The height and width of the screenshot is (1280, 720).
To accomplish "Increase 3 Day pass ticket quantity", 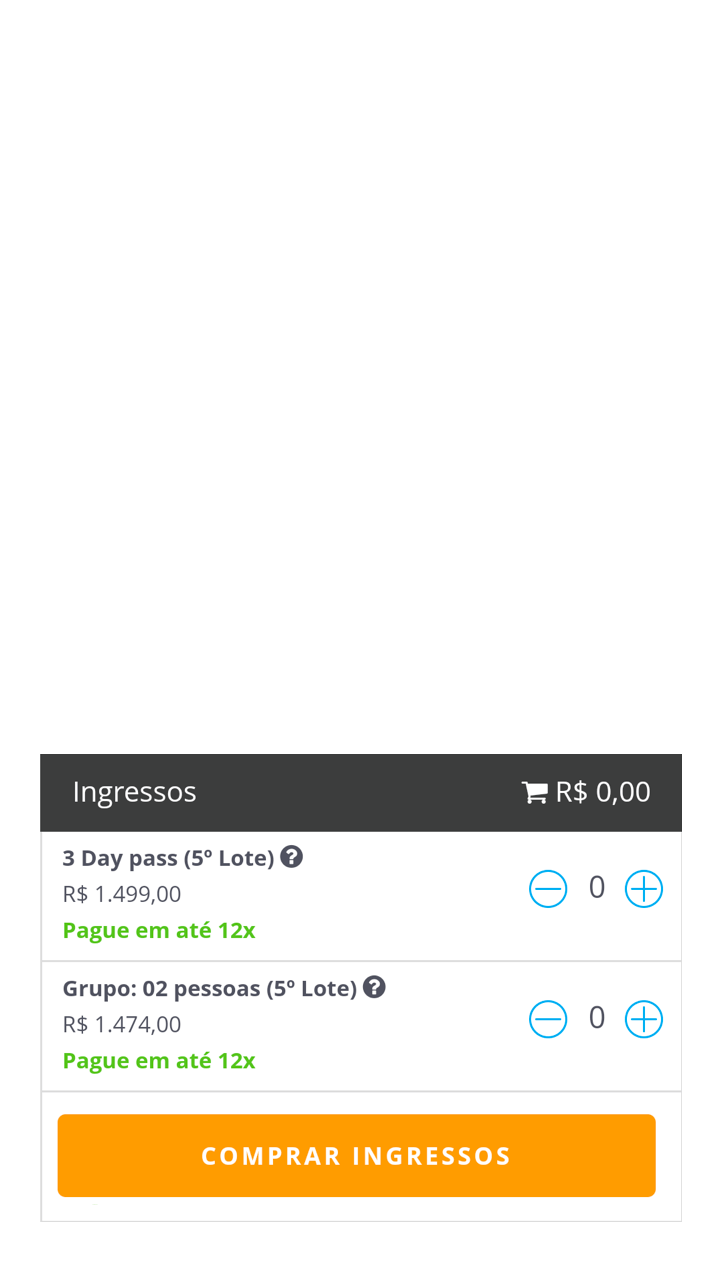I will click(644, 889).
